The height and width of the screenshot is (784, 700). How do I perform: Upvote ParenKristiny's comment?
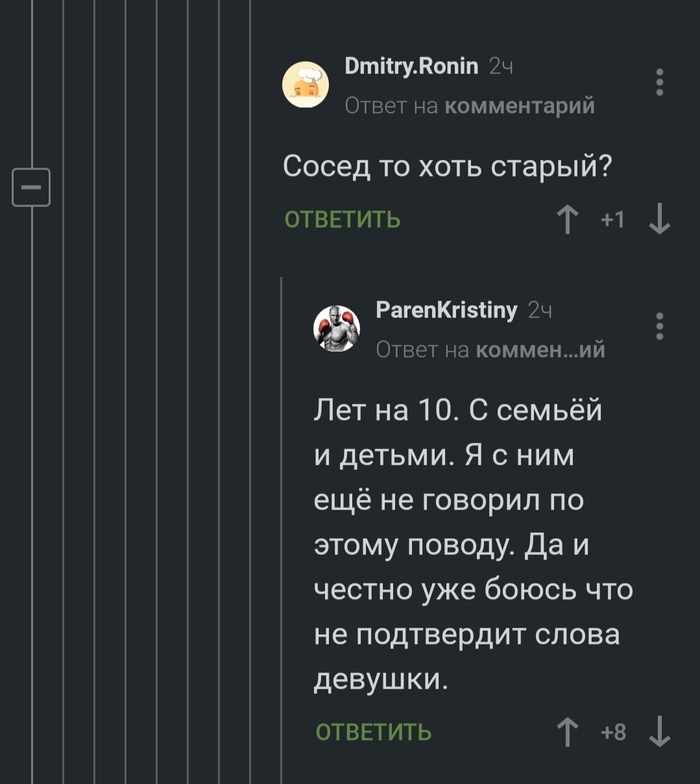pyautogui.click(x=568, y=732)
